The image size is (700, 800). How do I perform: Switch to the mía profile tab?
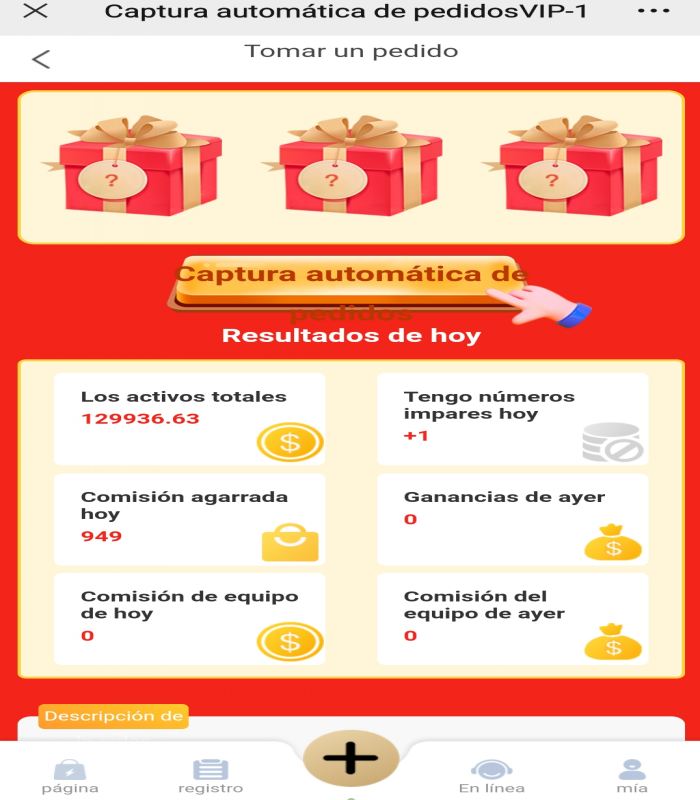coord(631,776)
